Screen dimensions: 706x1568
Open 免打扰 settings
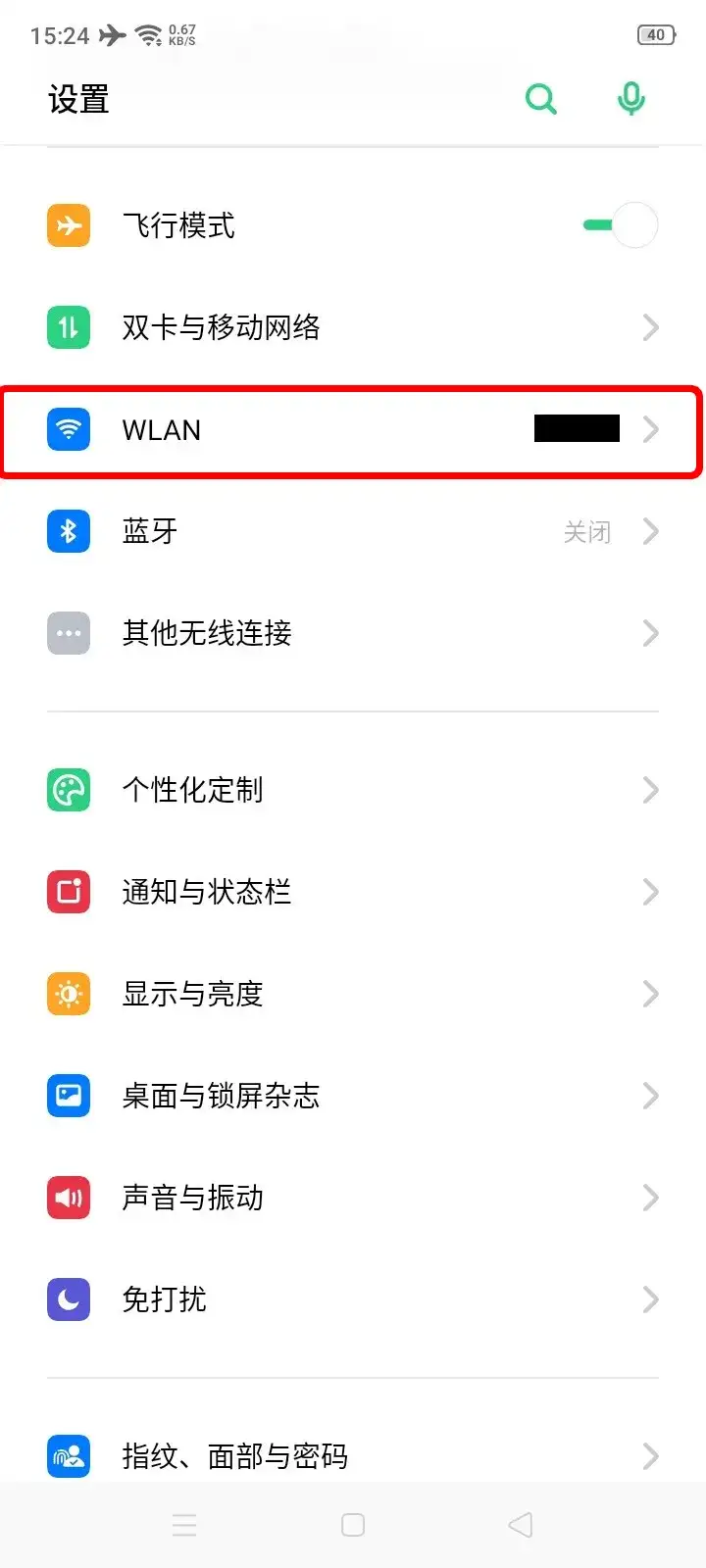[x=353, y=1299]
